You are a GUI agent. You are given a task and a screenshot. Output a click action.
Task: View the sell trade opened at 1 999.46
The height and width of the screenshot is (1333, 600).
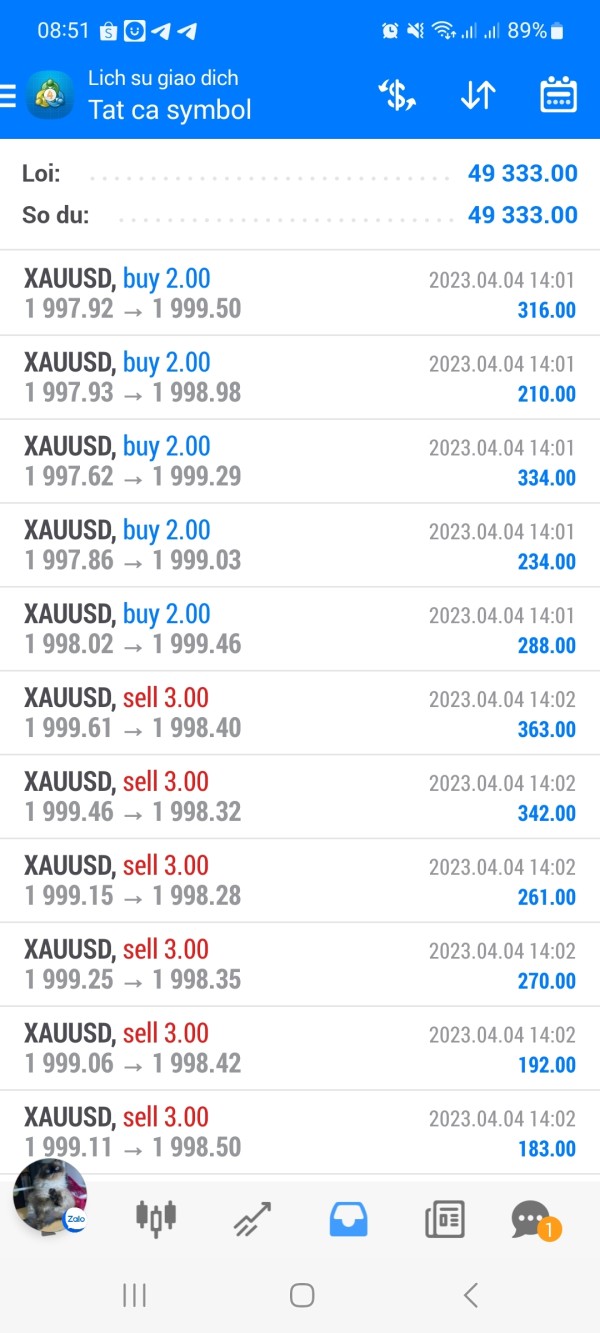coord(300,797)
